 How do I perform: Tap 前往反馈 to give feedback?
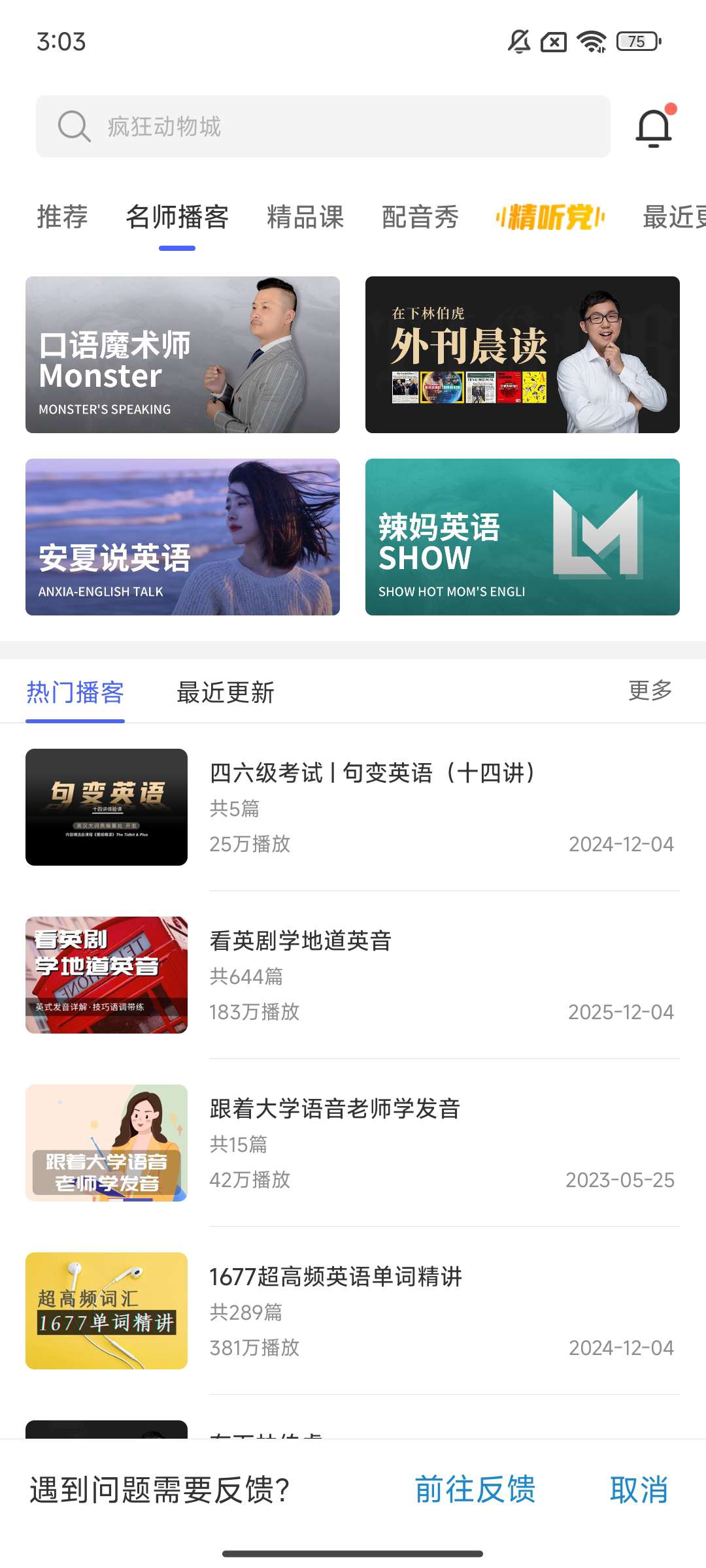[x=475, y=1490]
